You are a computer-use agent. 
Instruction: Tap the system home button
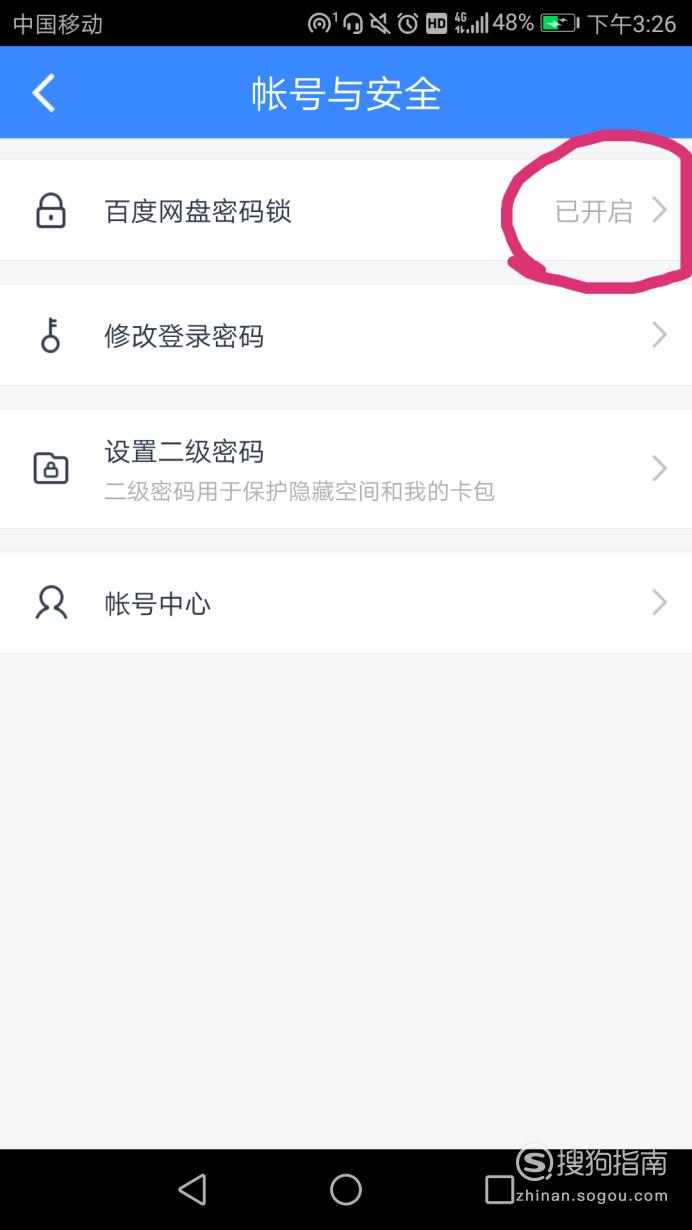346,1189
